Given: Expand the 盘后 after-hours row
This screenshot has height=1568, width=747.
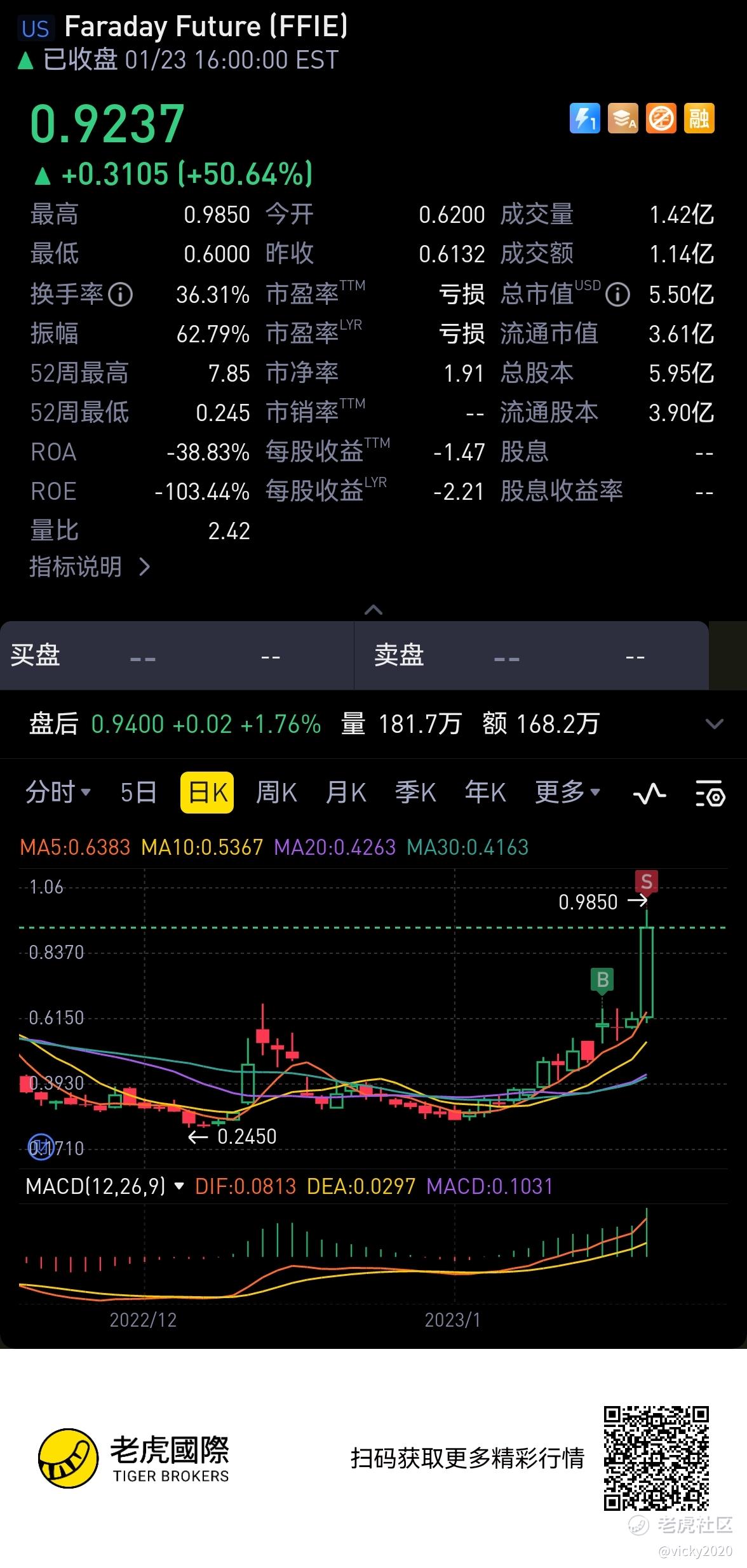Looking at the screenshot, I should click(x=715, y=724).
